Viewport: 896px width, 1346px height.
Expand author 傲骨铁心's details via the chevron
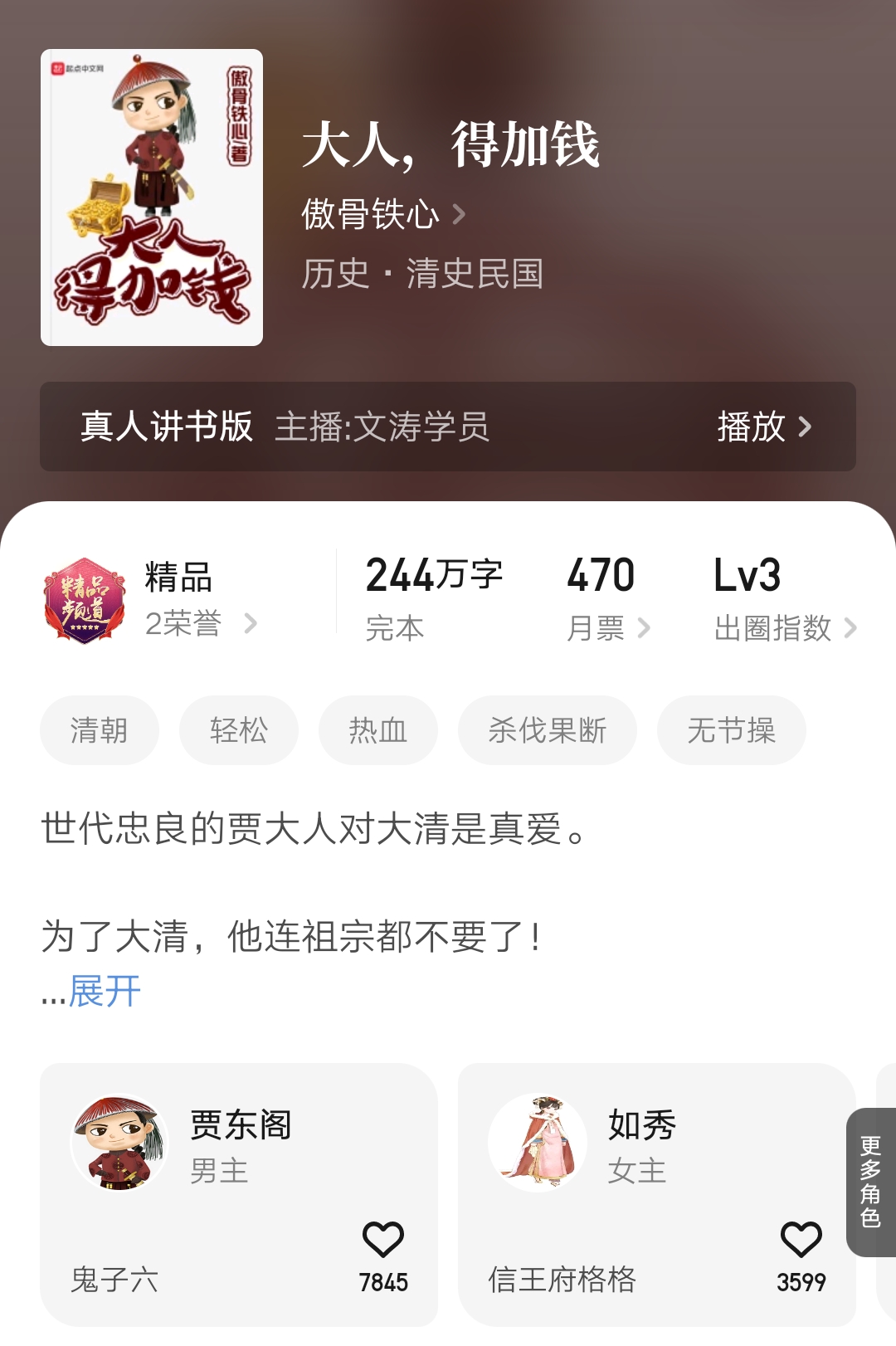(461, 214)
